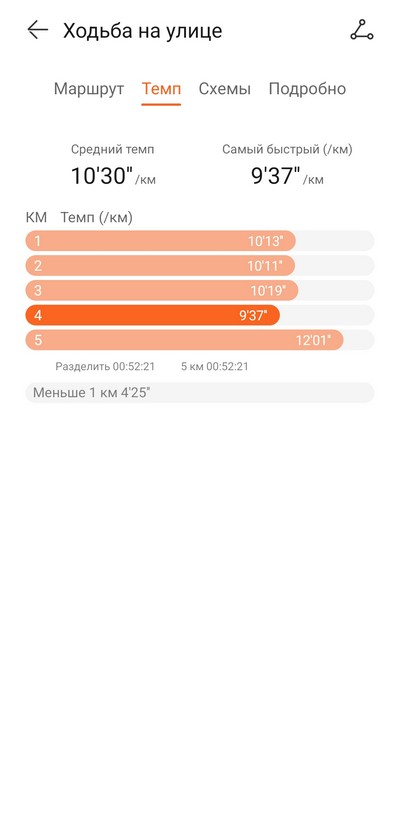Switch to the Маршрут tab
The height and width of the screenshot is (814, 400).
click(89, 89)
